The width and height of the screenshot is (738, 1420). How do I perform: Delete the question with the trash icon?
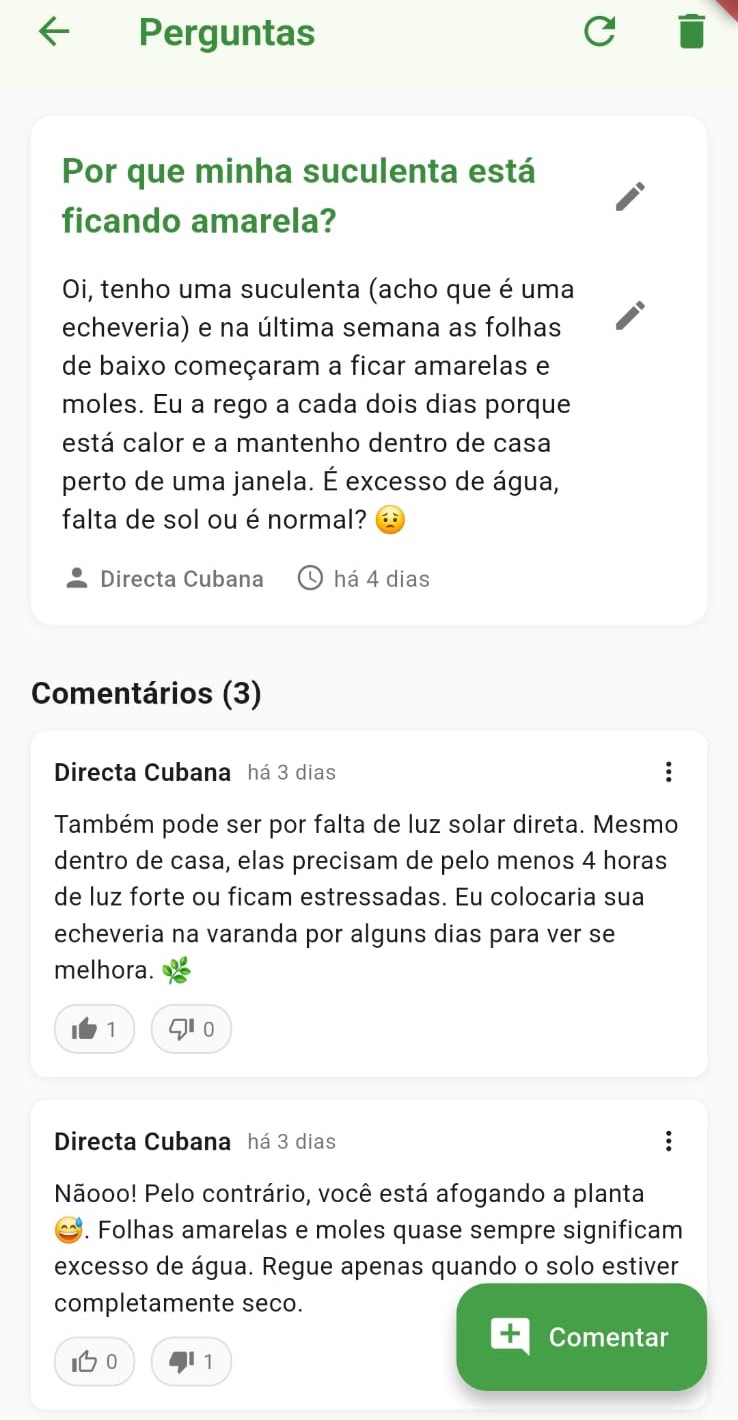[x=691, y=31]
